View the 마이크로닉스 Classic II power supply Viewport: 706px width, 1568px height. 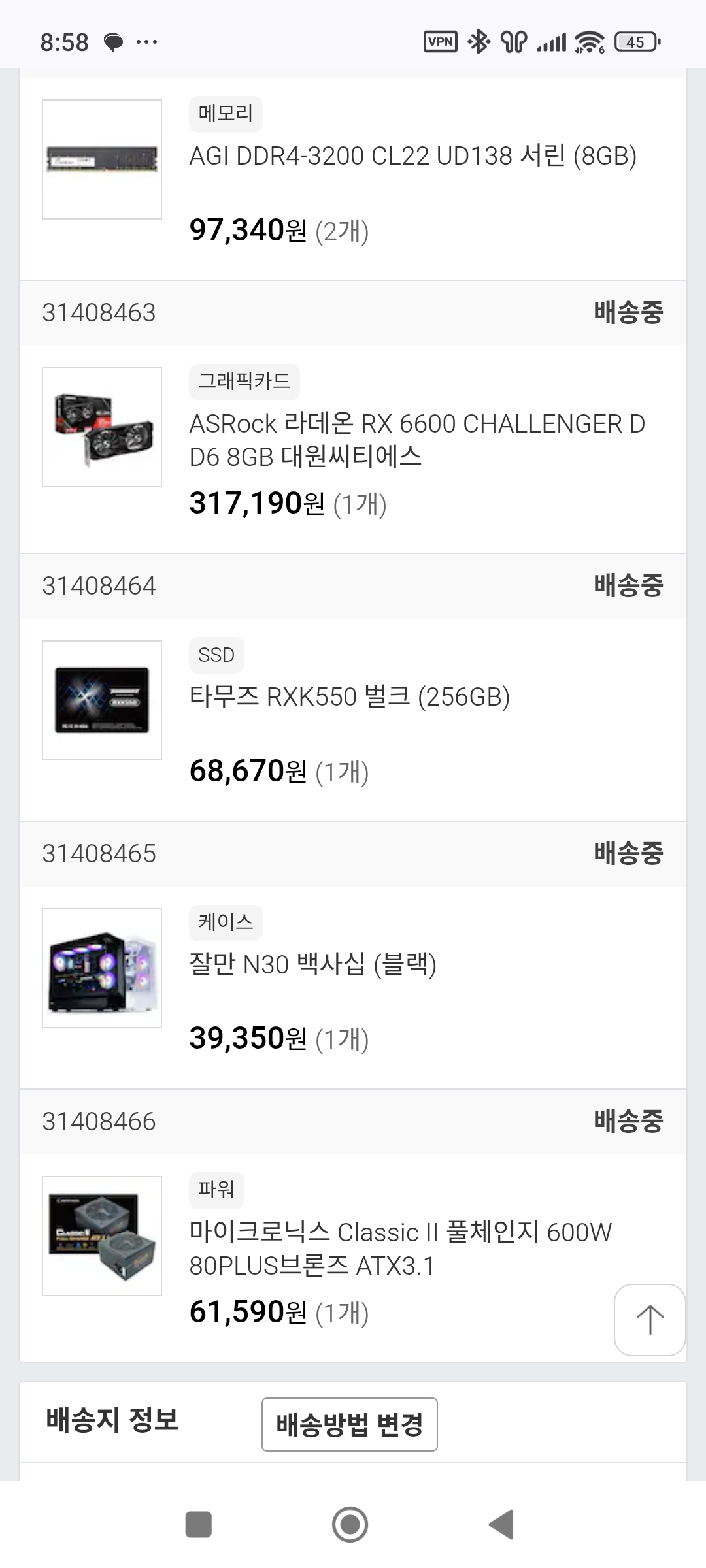coord(400,1249)
